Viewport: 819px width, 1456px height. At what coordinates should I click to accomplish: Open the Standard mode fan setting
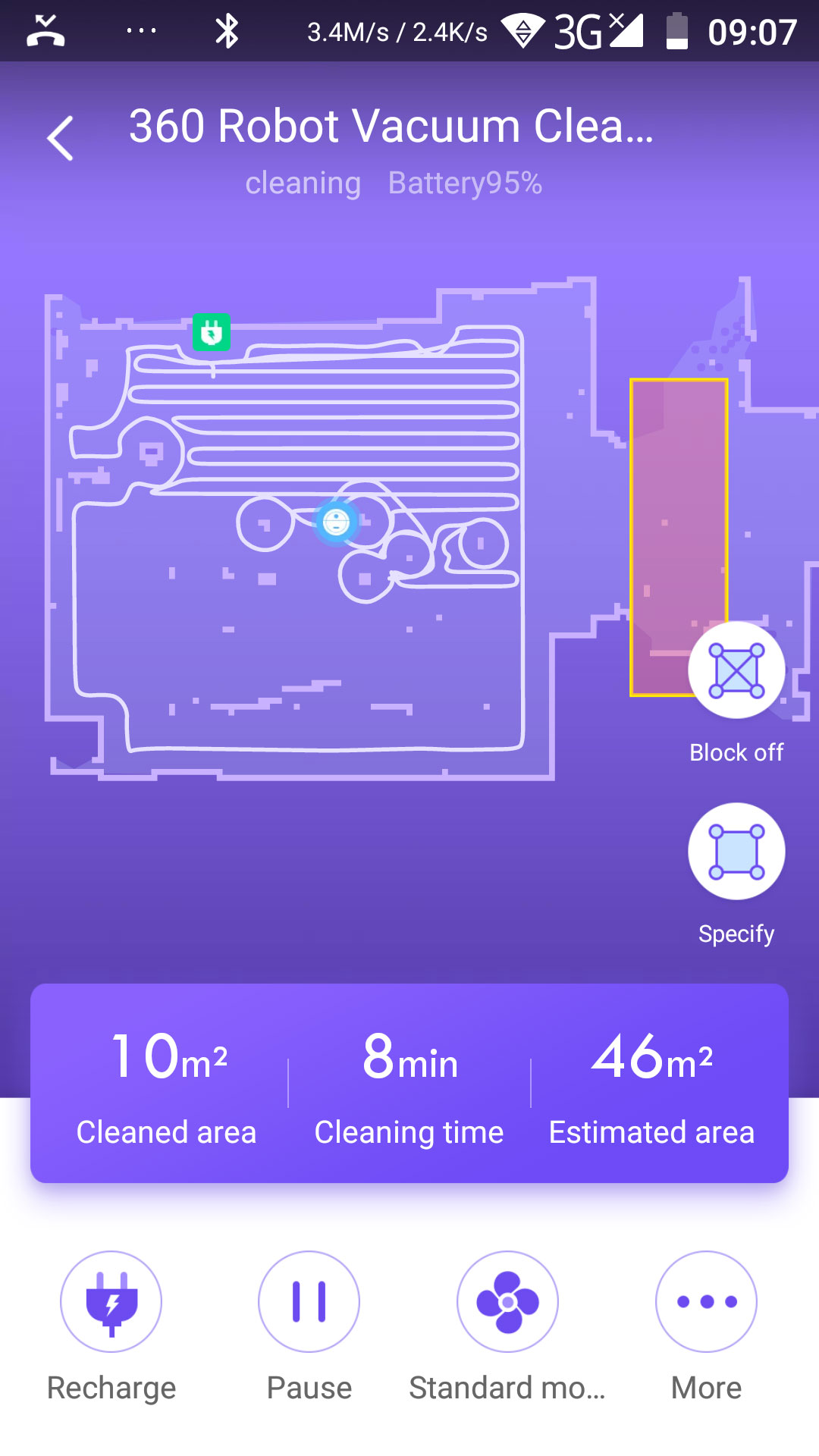[x=507, y=1301]
